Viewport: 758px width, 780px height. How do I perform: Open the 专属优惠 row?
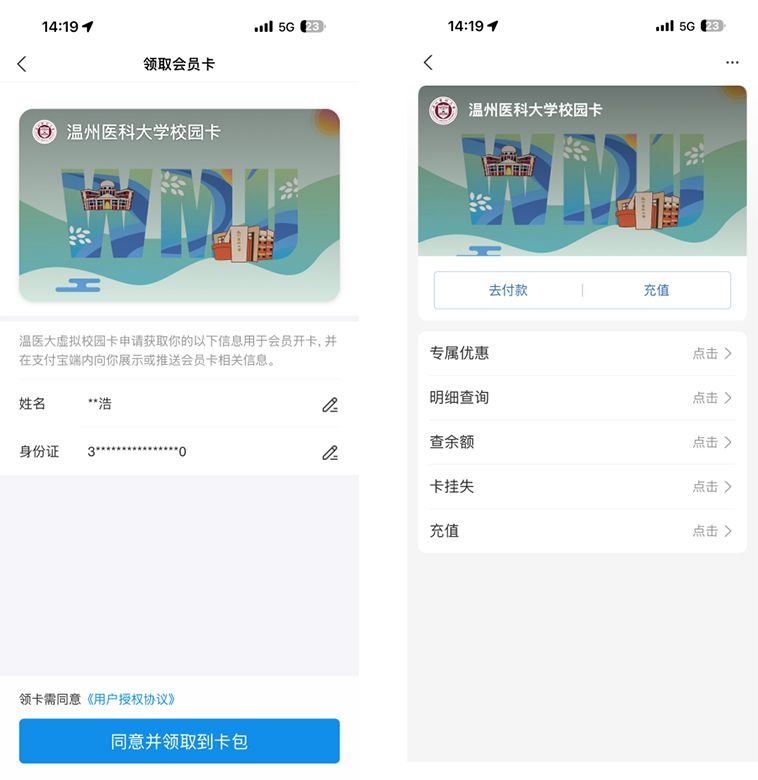click(x=582, y=353)
